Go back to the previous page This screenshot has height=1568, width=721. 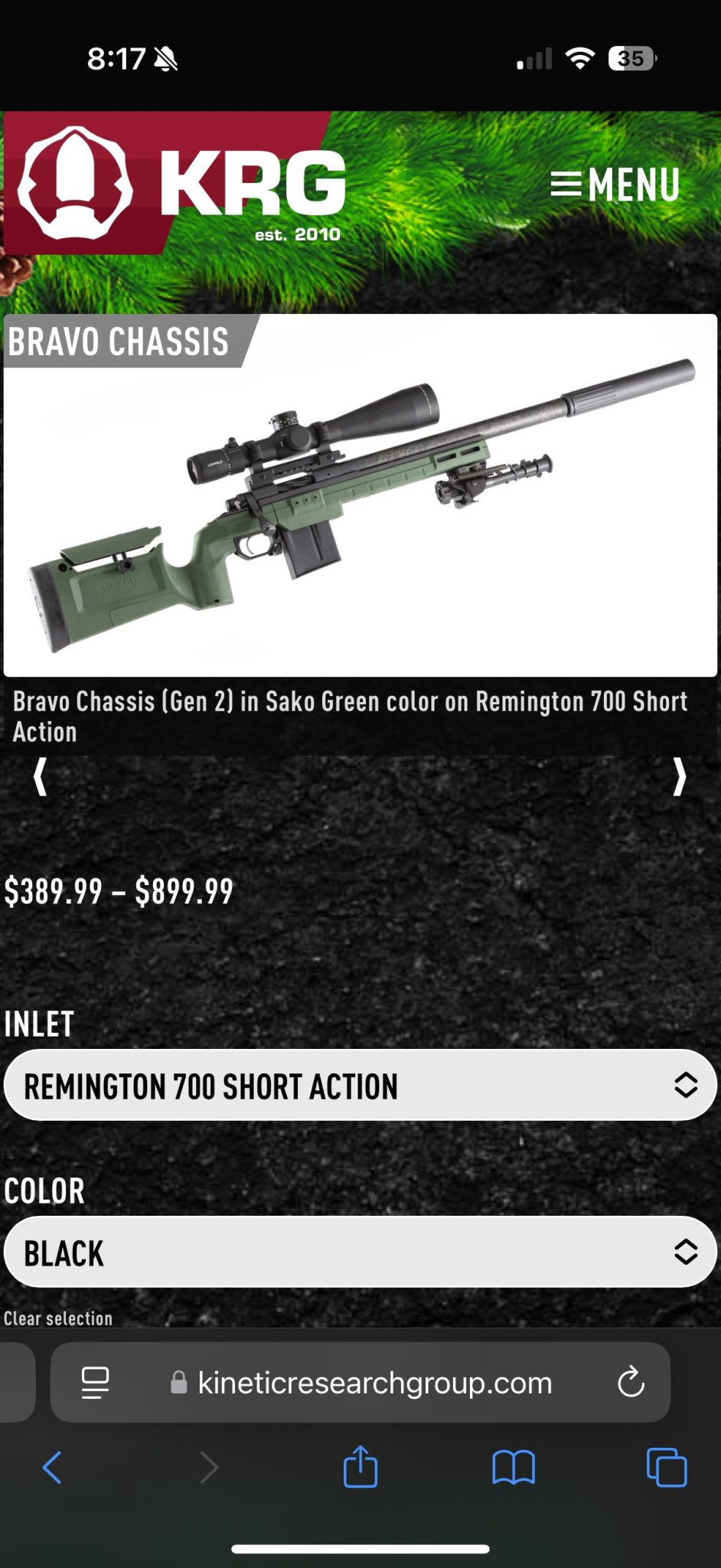pyautogui.click(x=52, y=1468)
